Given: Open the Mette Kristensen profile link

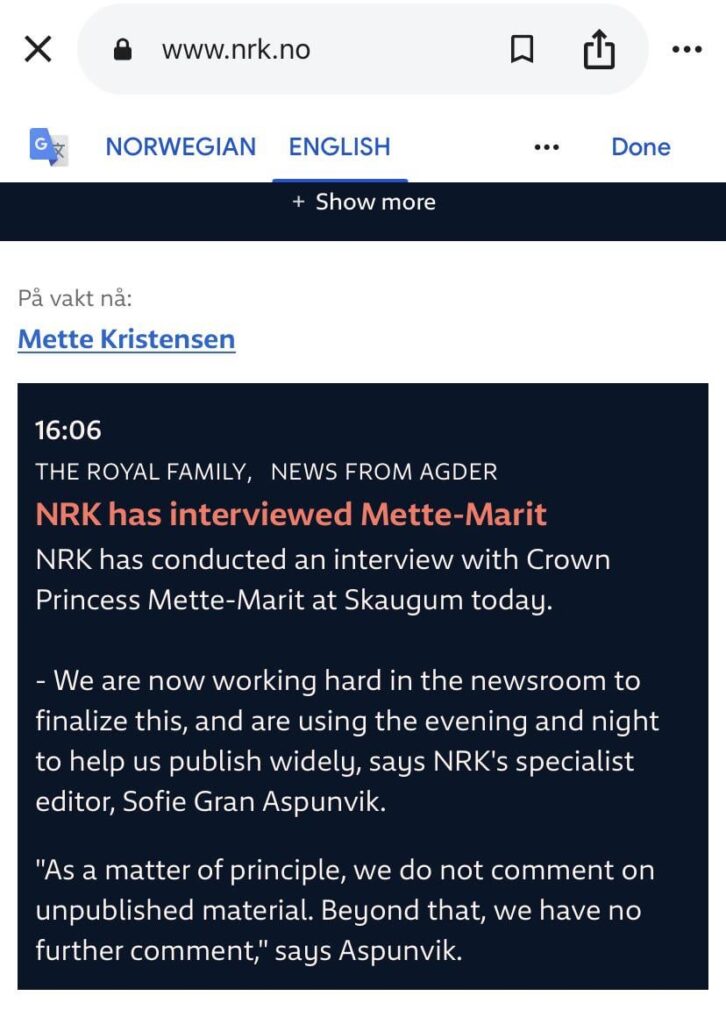Looking at the screenshot, I should click(x=126, y=339).
